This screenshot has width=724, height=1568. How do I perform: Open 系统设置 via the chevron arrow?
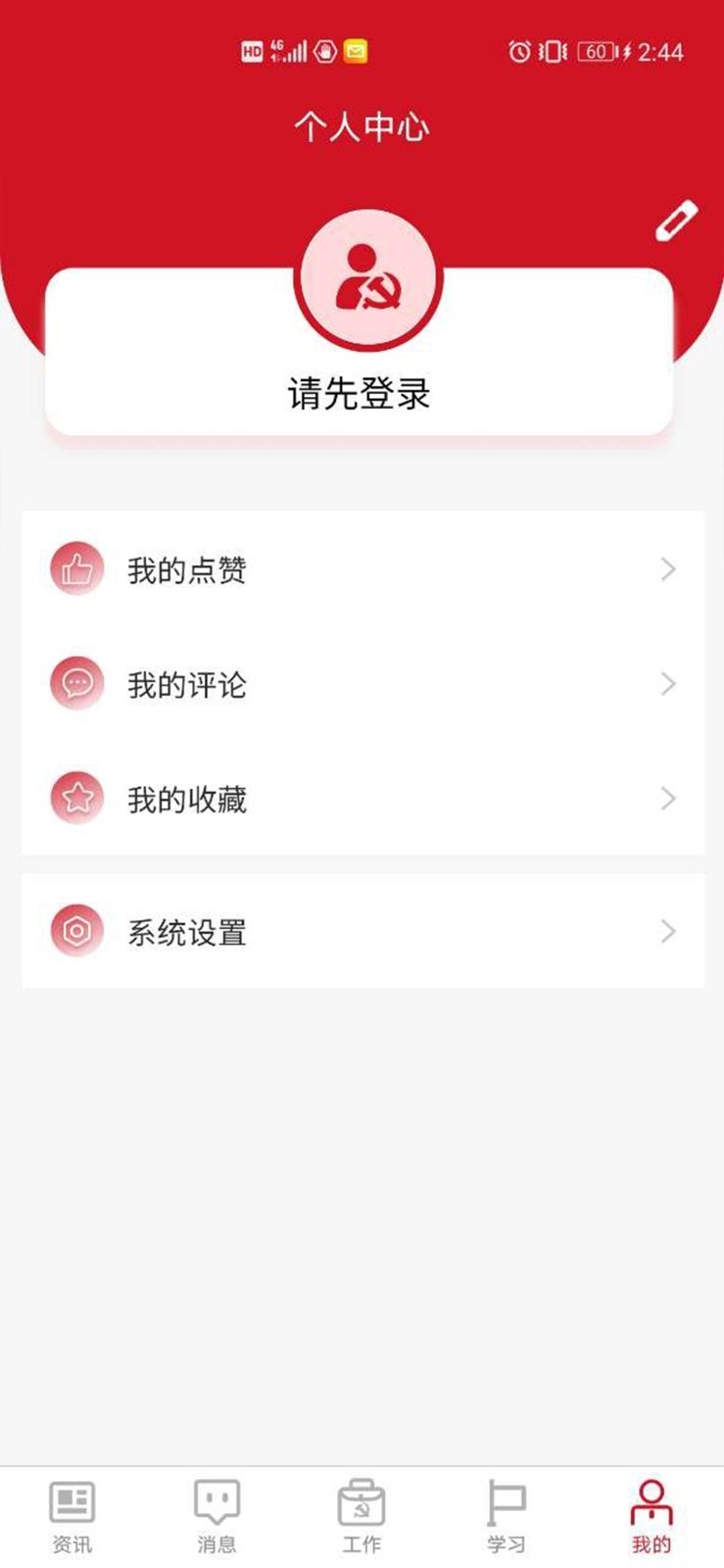(x=669, y=931)
